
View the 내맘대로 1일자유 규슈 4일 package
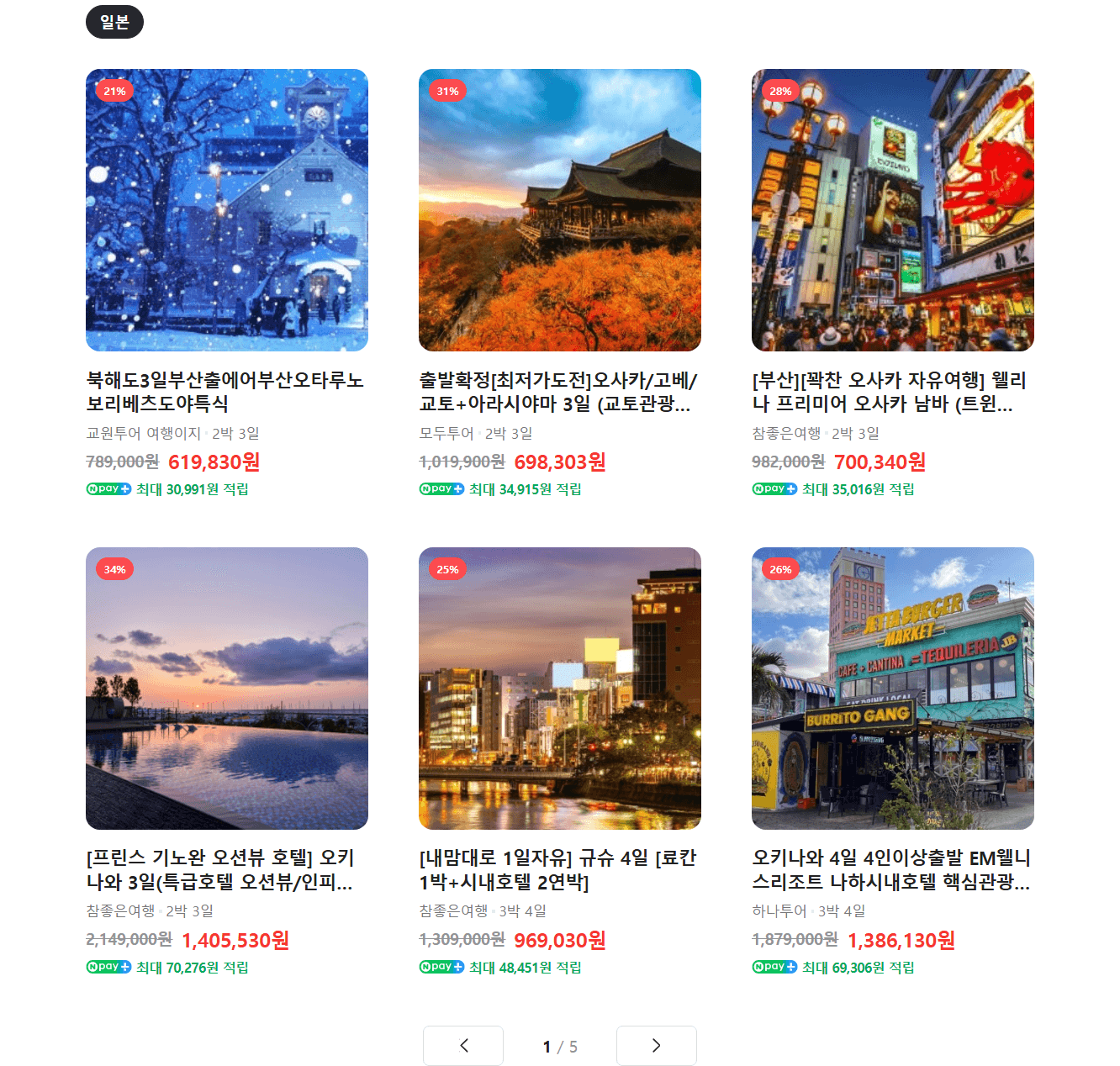point(559,688)
